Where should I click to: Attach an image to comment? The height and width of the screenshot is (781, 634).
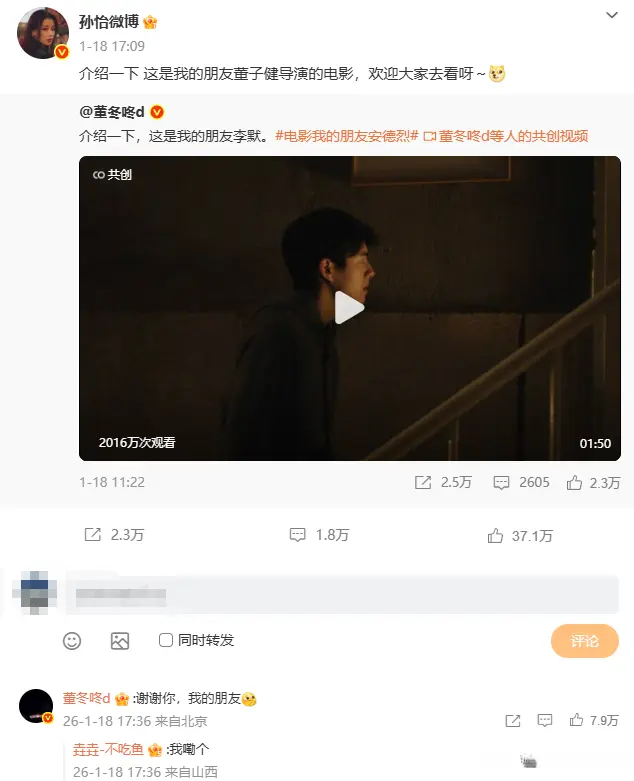(x=120, y=641)
